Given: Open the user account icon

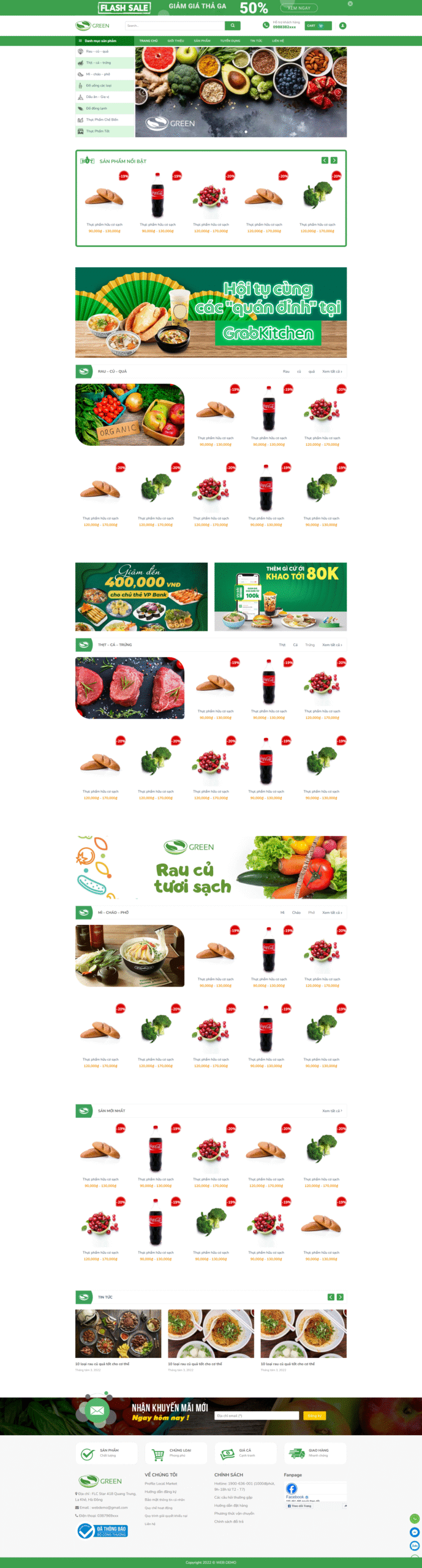Looking at the screenshot, I should tap(343, 26).
